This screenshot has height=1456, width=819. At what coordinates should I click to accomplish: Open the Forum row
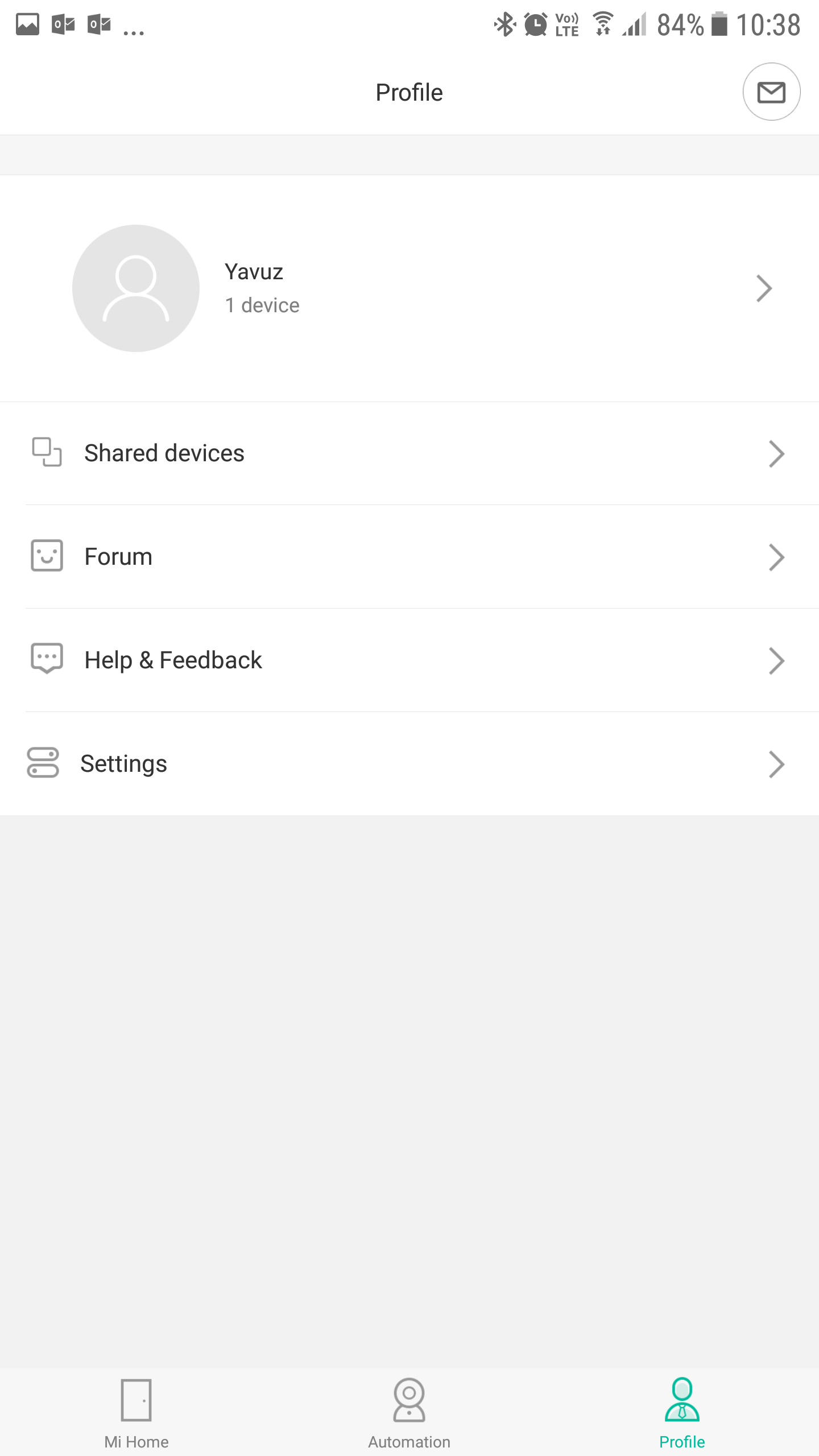point(409,557)
